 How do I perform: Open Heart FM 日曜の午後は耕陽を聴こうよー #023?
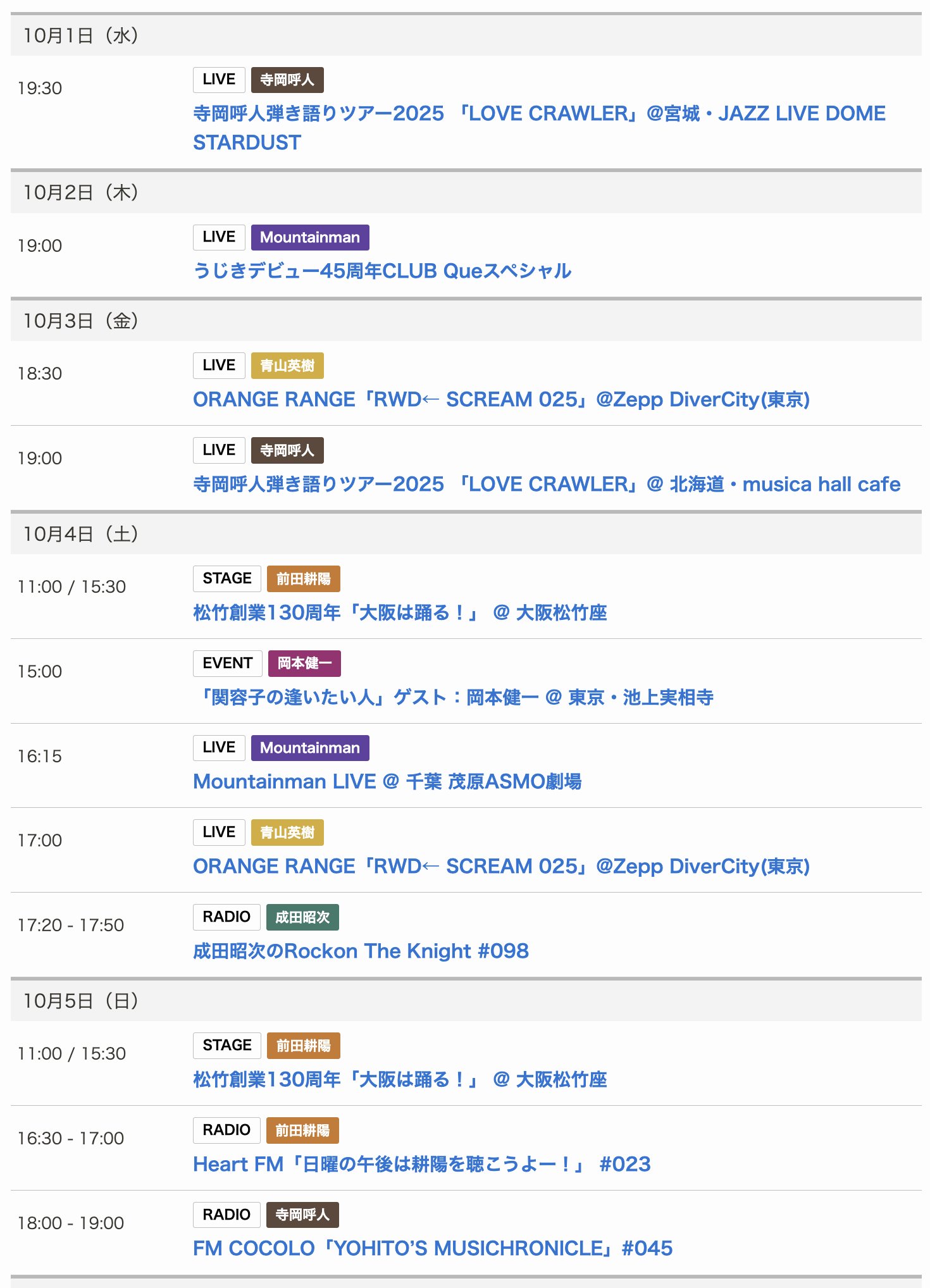[421, 1165]
